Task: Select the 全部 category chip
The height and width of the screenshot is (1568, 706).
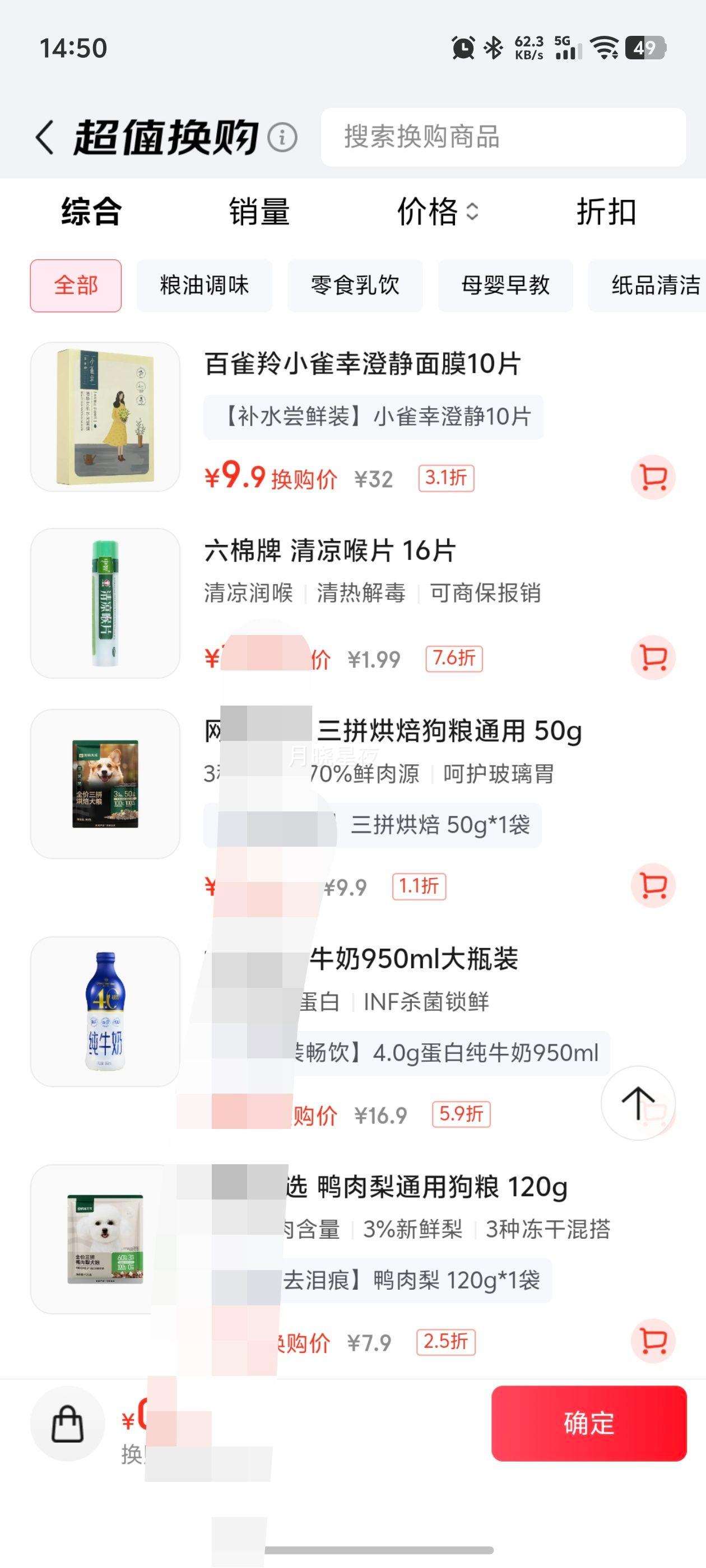Action: 76,286
